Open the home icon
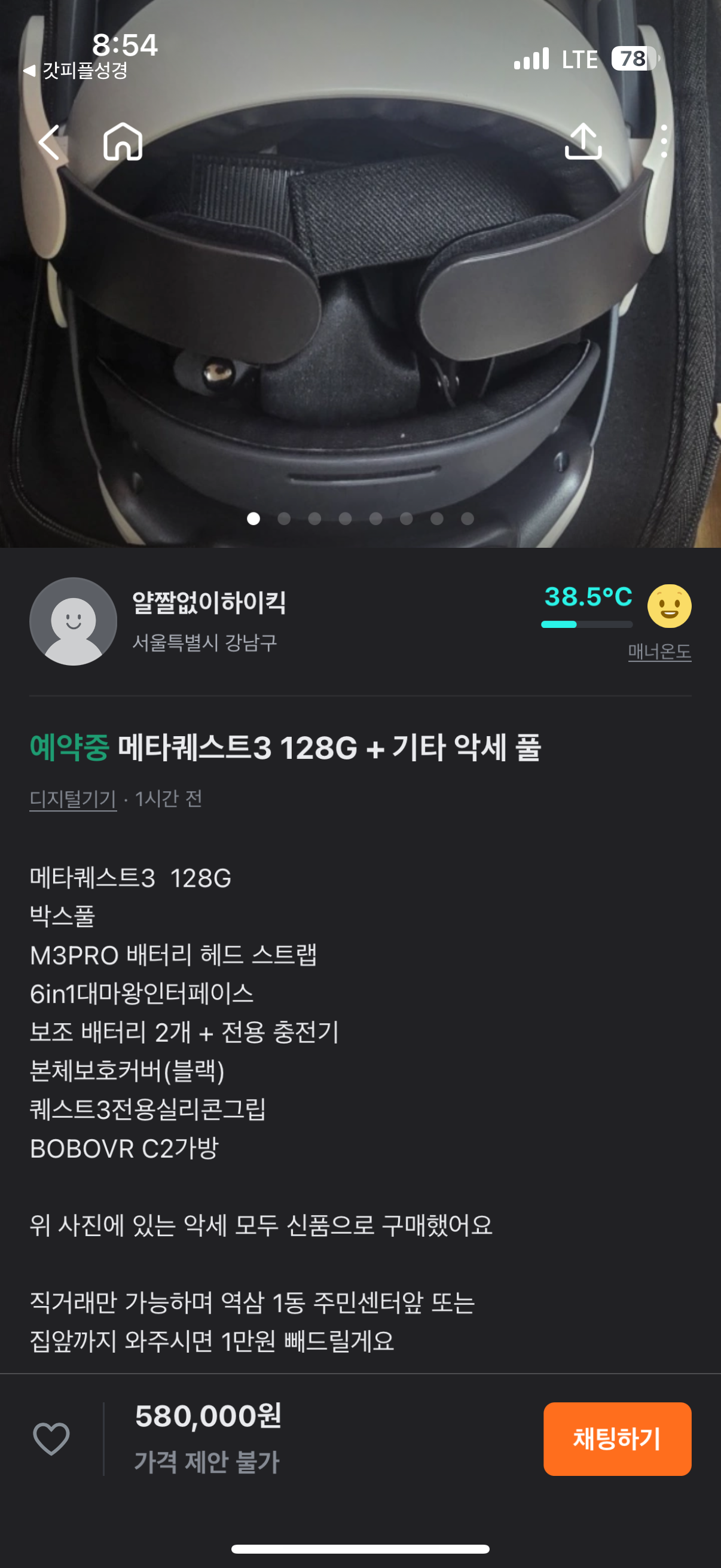Viewport: 721px width, 1568px height. [x=123, y=142]
